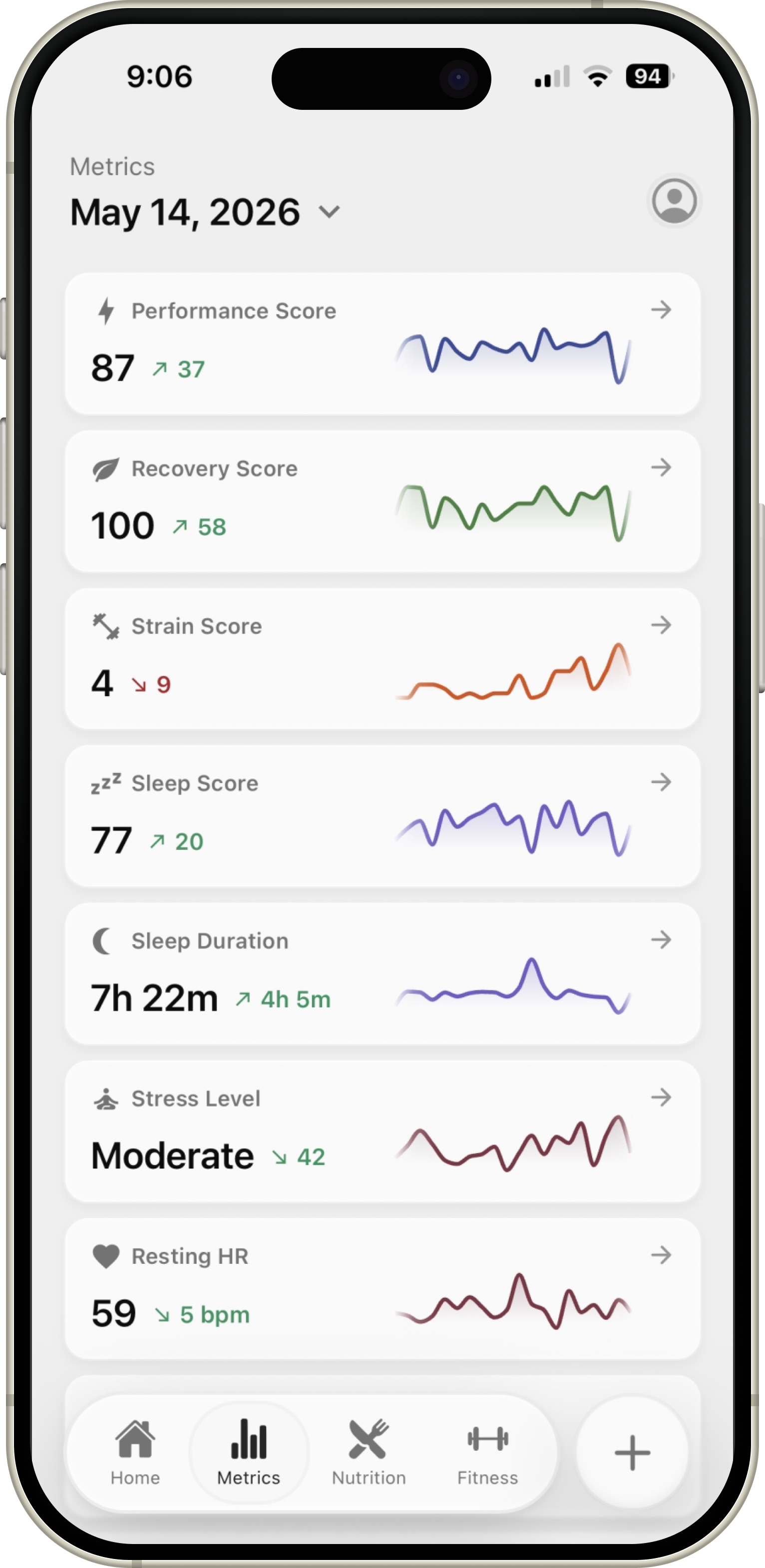Show Sleep Score details
Image resolution: width=765 pixels, height=1568 pixels.
click(382, 816)
